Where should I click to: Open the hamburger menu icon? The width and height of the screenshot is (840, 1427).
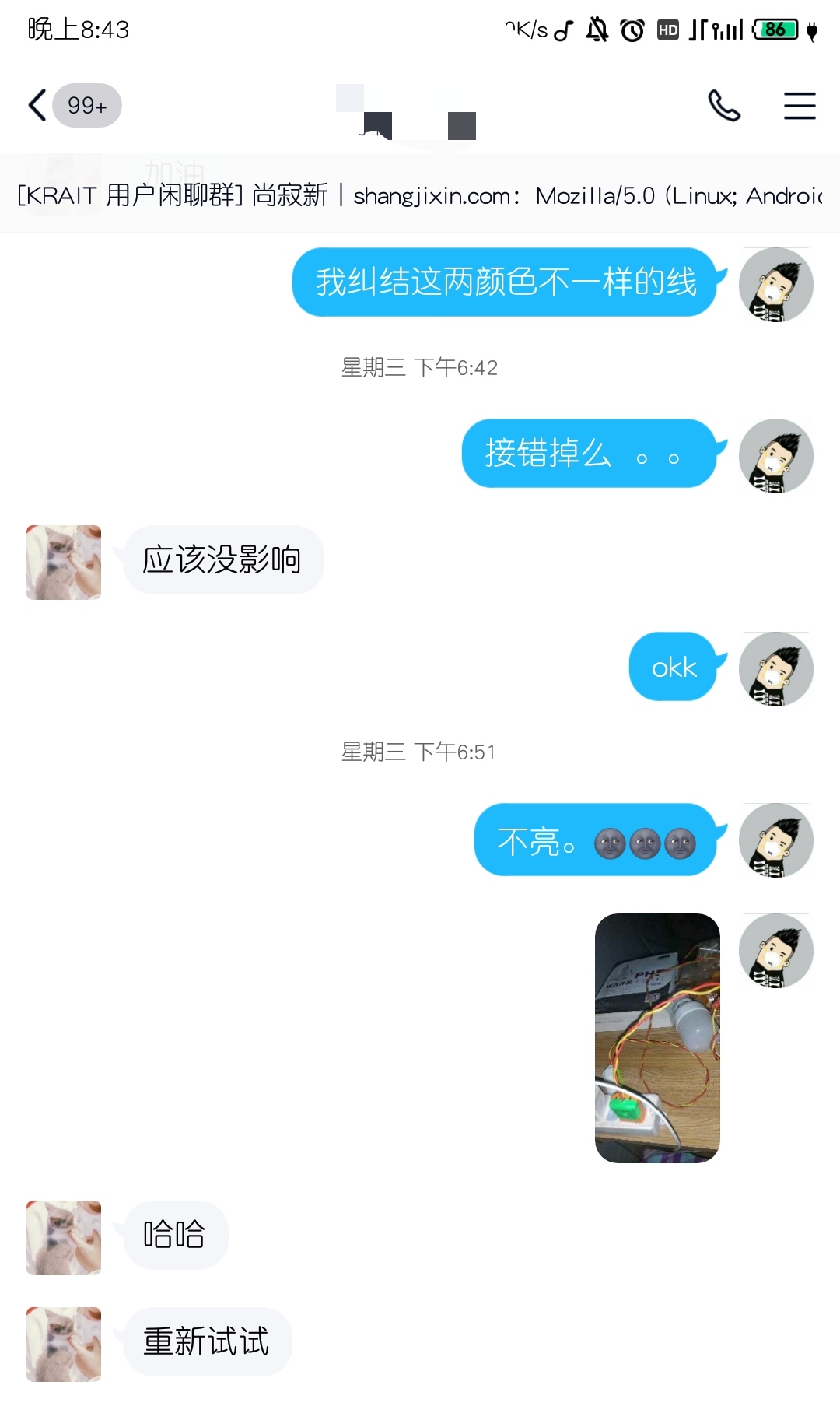point(800,105)
